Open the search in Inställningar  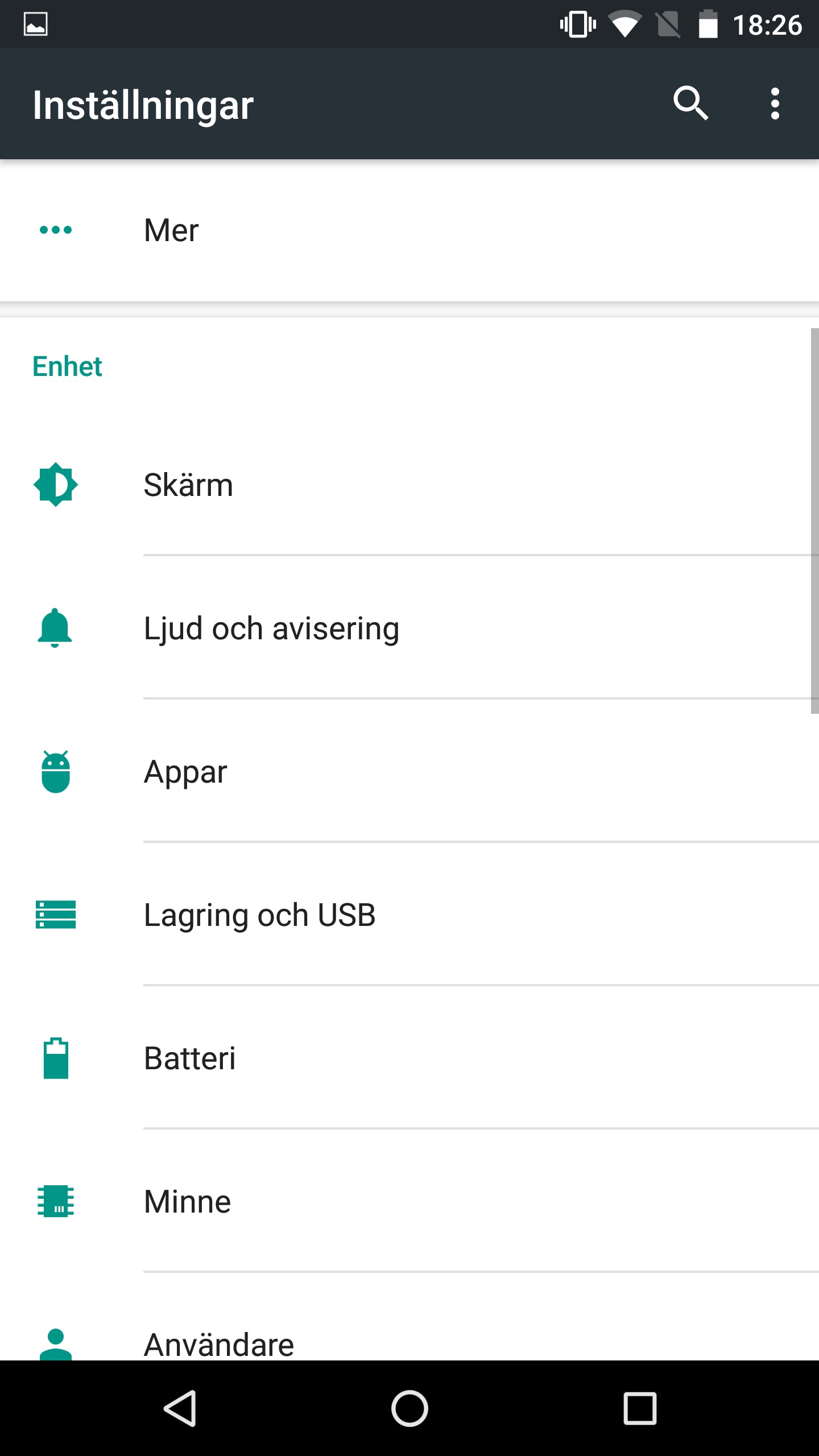690,104
